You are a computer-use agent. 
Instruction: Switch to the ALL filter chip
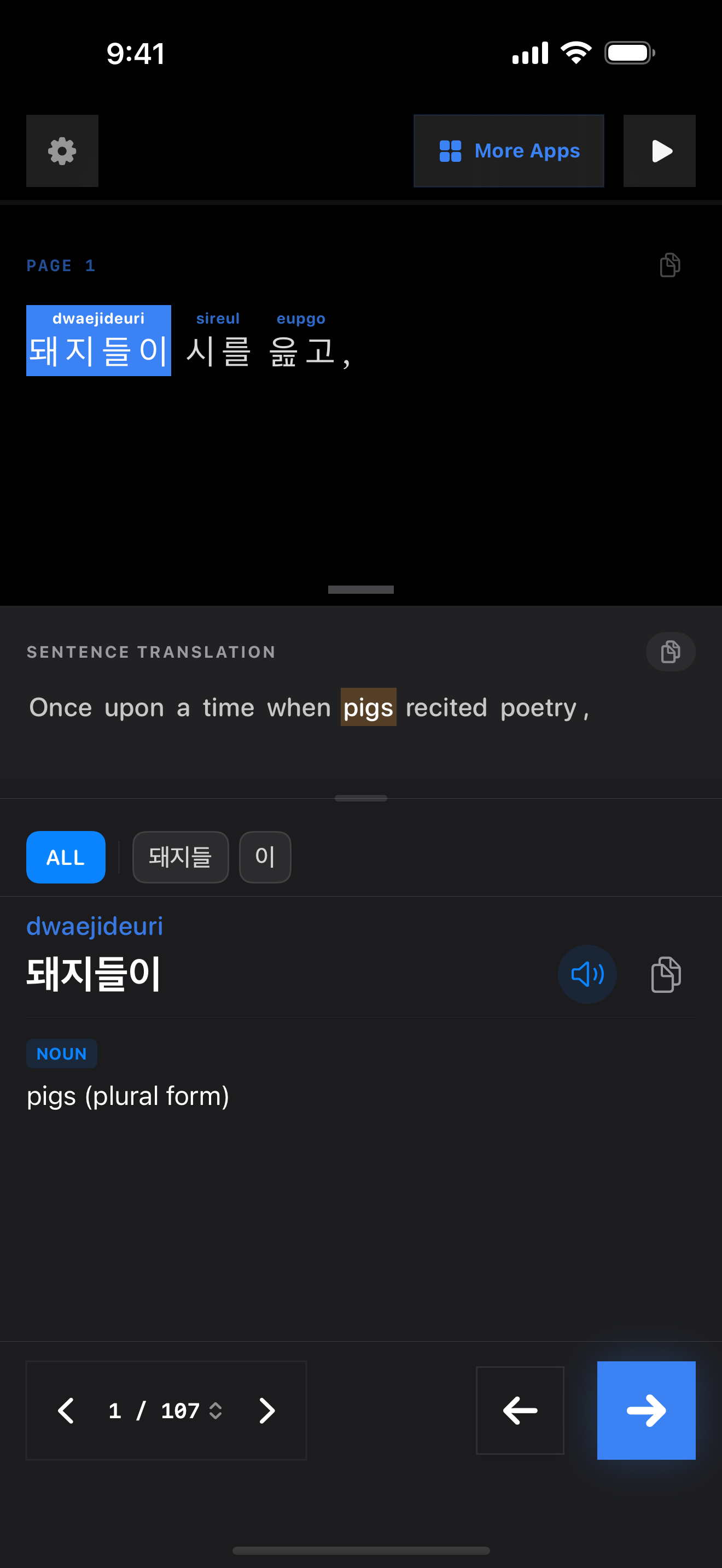[66, 857]
